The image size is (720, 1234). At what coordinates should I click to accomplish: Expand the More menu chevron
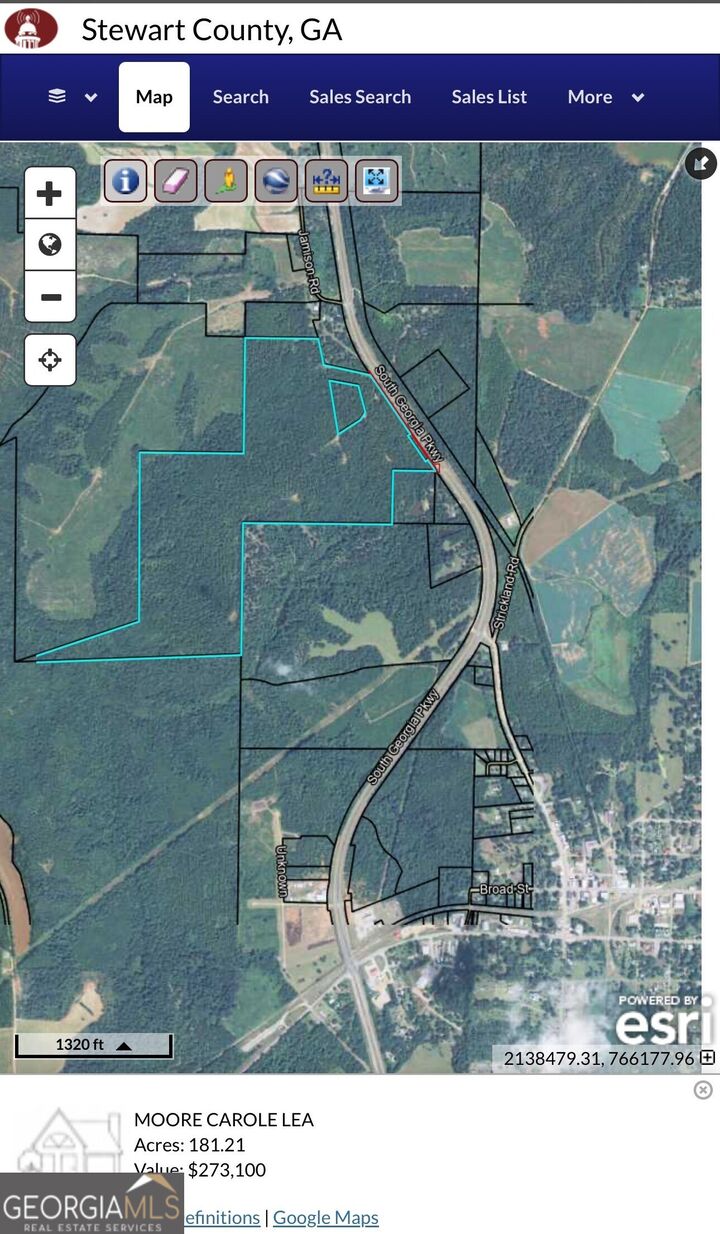tap(636, 96)
